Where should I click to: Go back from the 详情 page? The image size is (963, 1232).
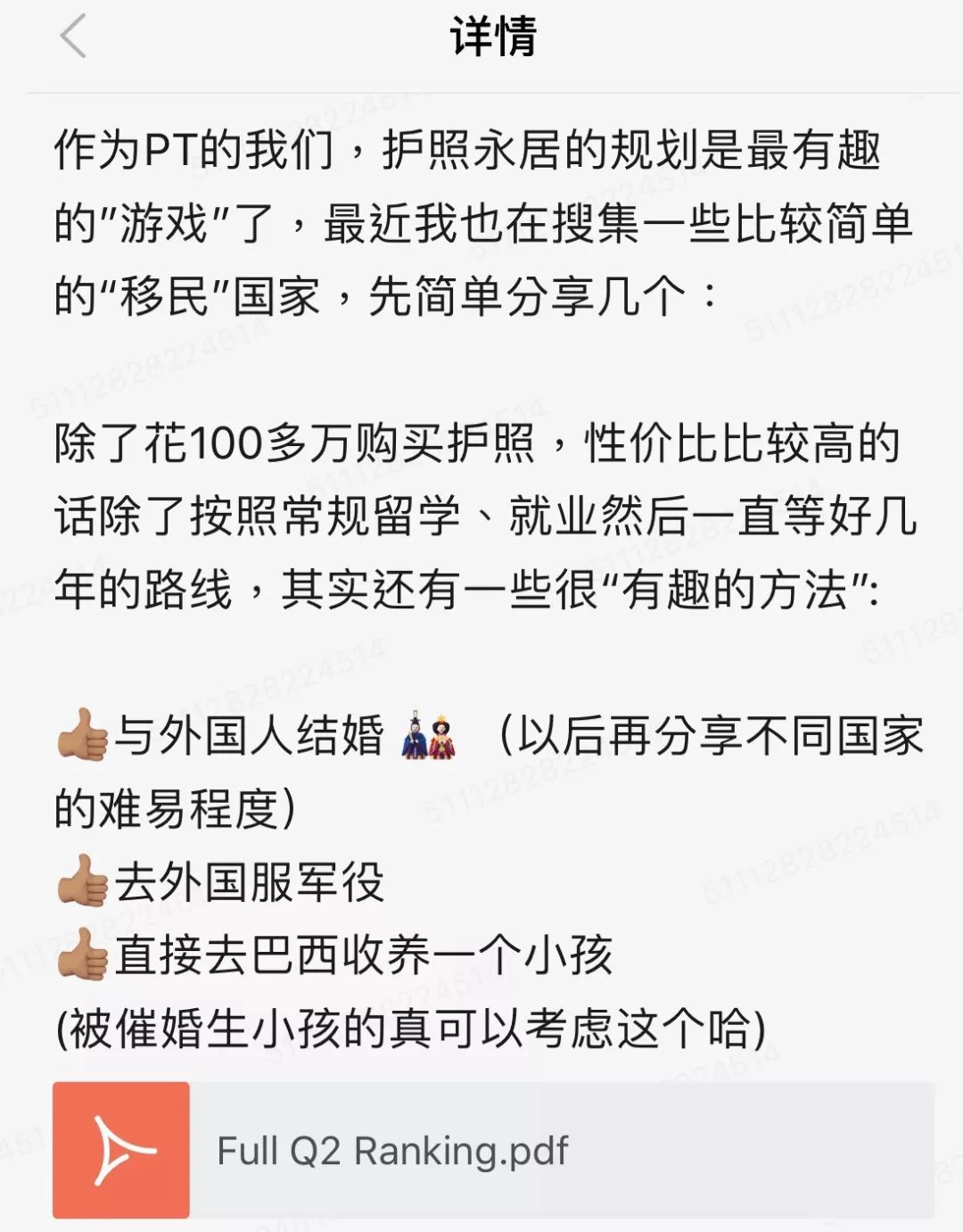(73, 37)
